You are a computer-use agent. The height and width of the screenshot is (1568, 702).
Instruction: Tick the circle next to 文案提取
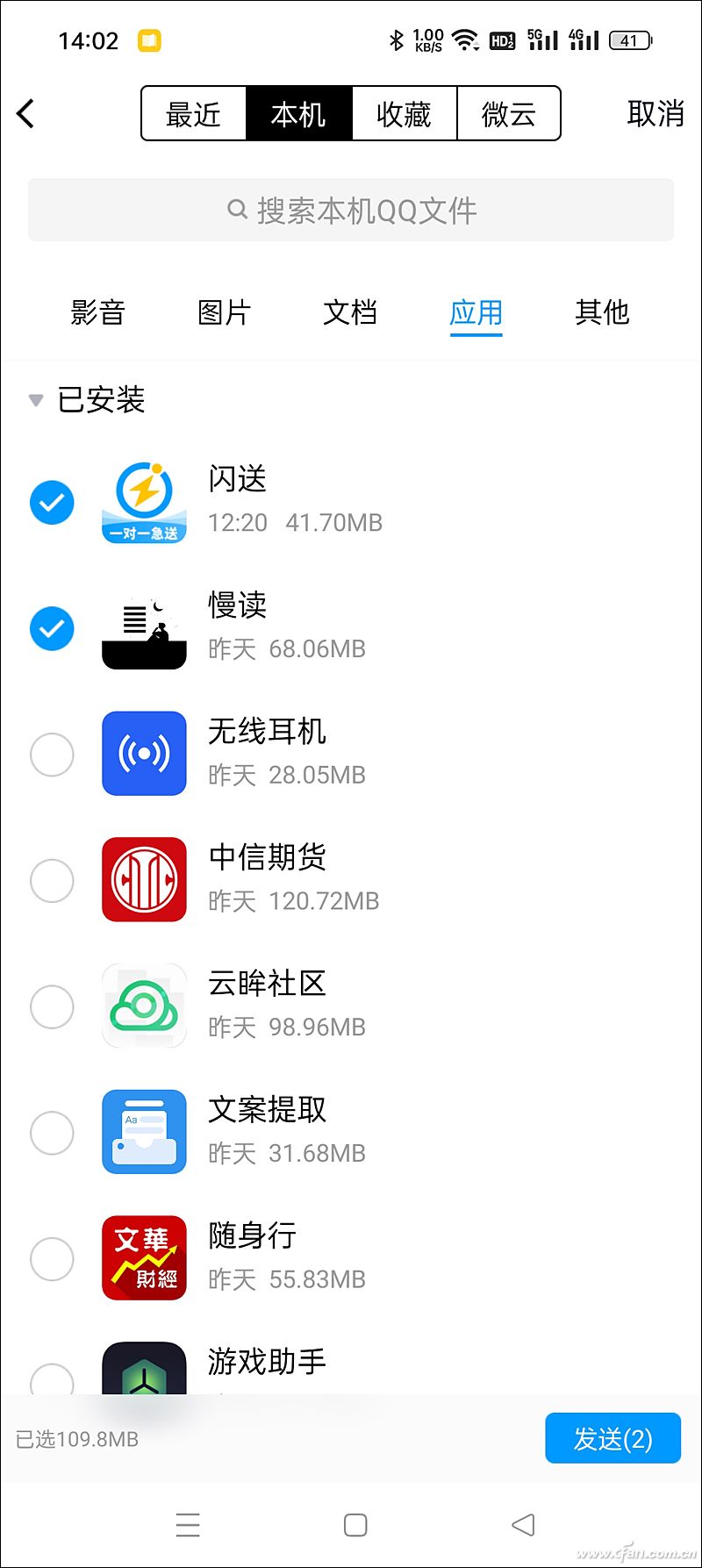tap(52, 1133)
